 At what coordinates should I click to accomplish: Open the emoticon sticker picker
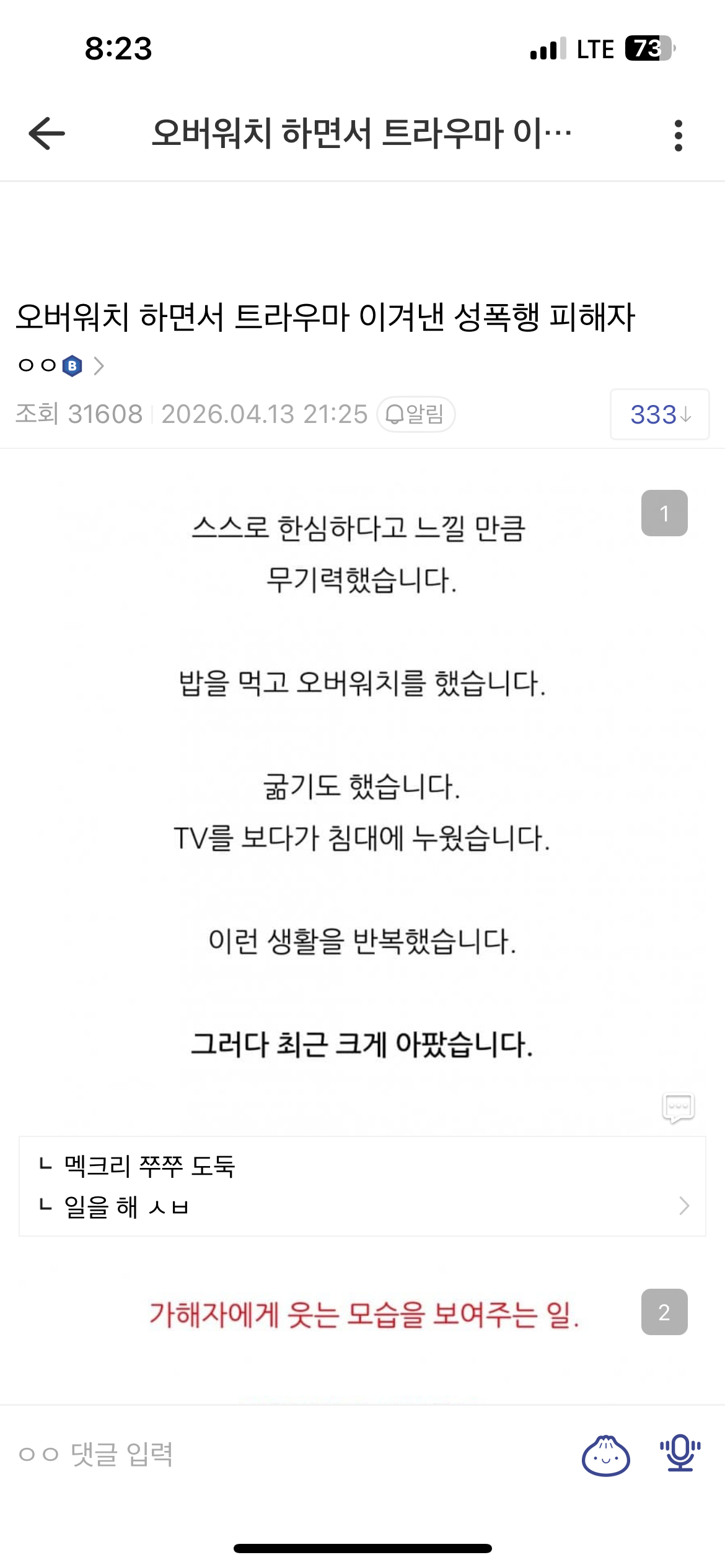click(x=605, y=1455)
